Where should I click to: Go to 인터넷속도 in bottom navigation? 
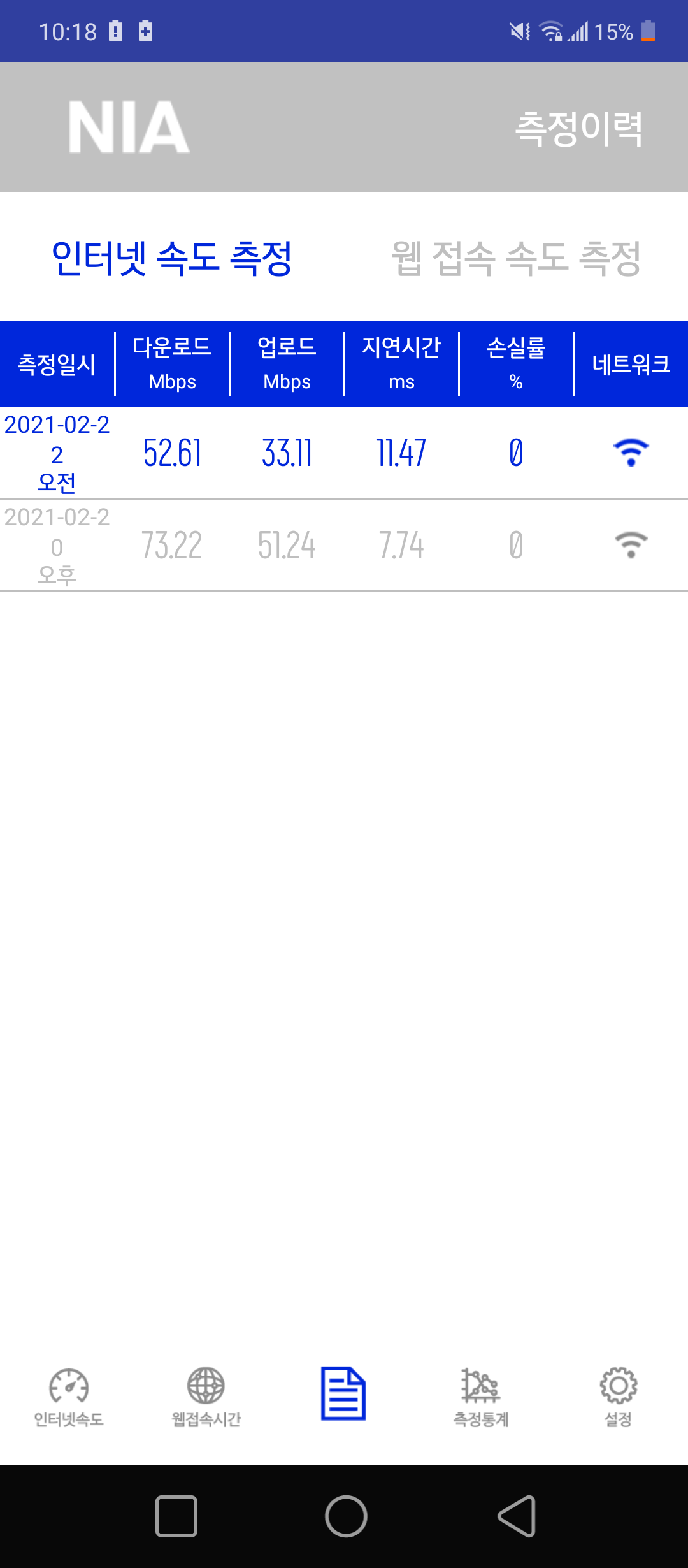click(69, 1397)
